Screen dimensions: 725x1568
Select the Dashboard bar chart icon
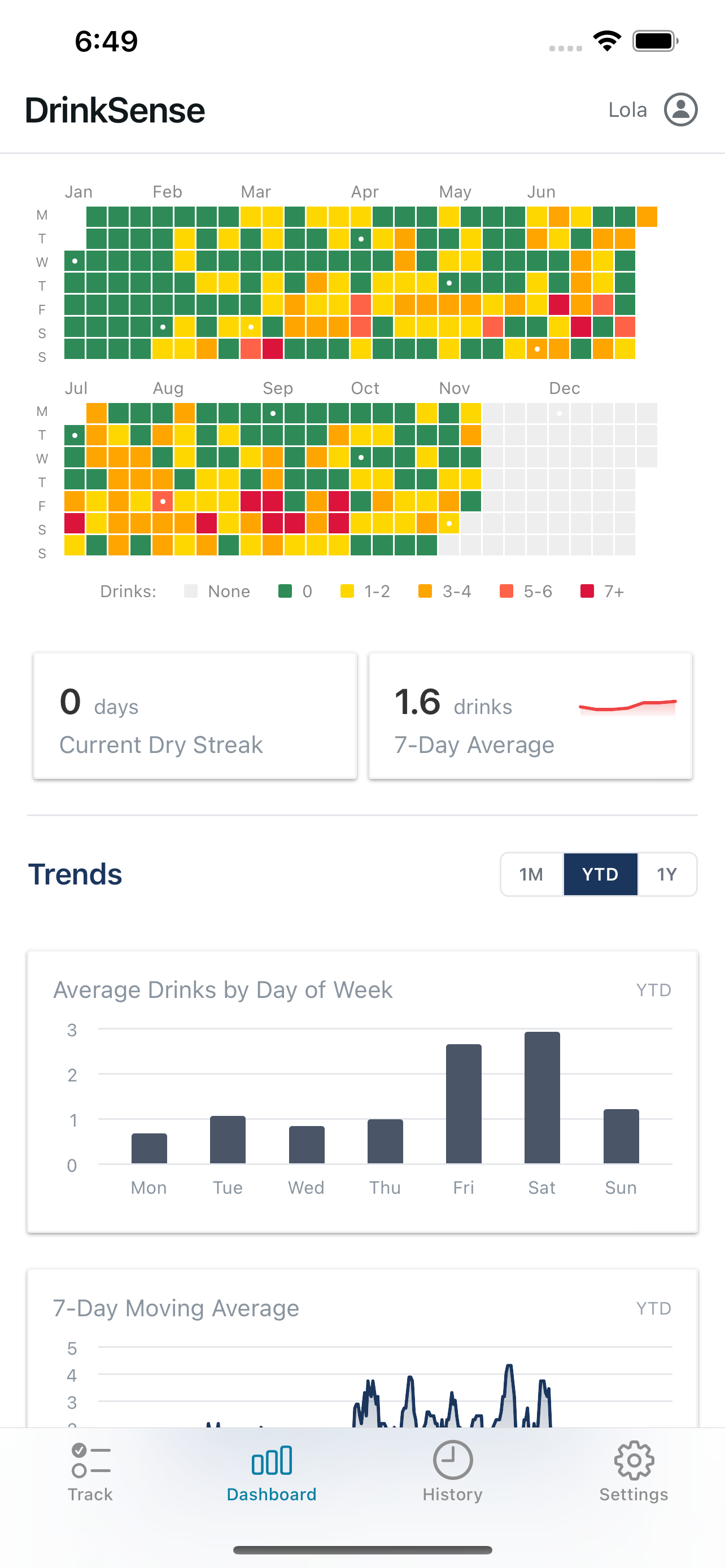[x=272, y=1460]
